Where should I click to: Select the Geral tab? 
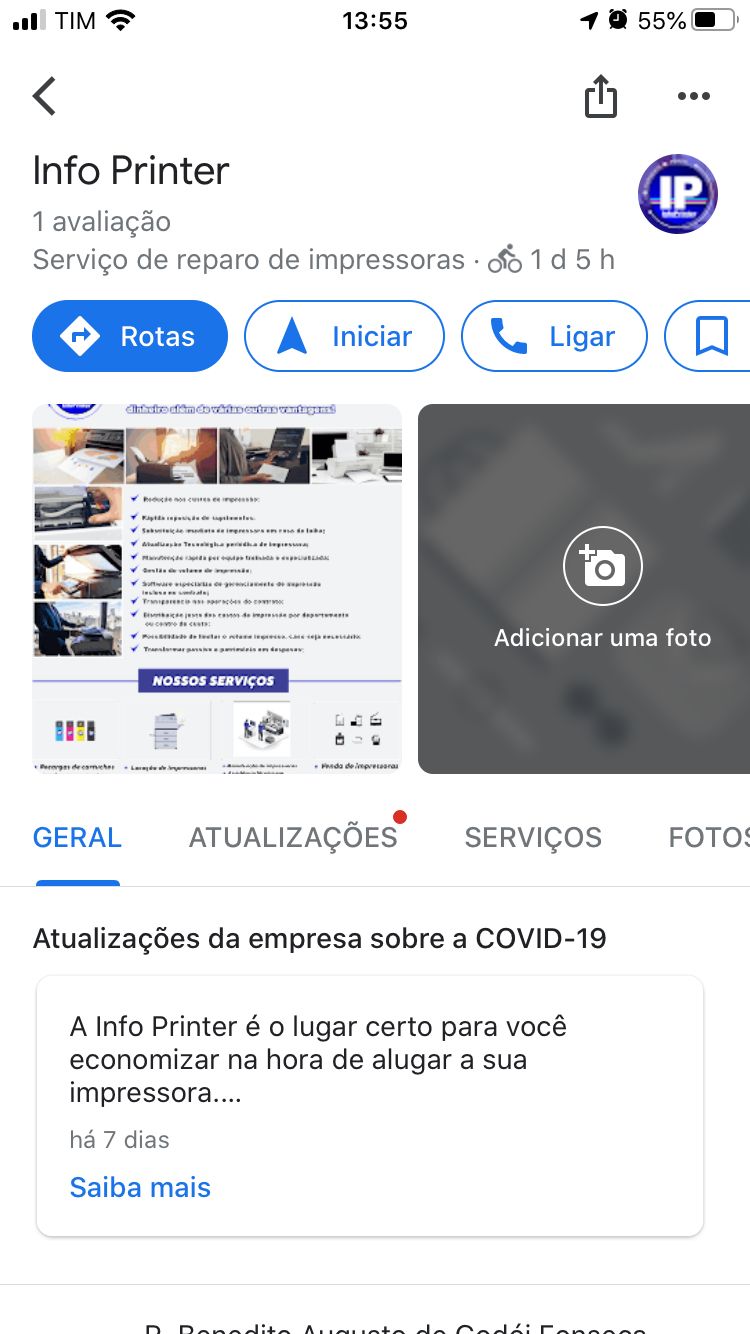coord(77,838)
